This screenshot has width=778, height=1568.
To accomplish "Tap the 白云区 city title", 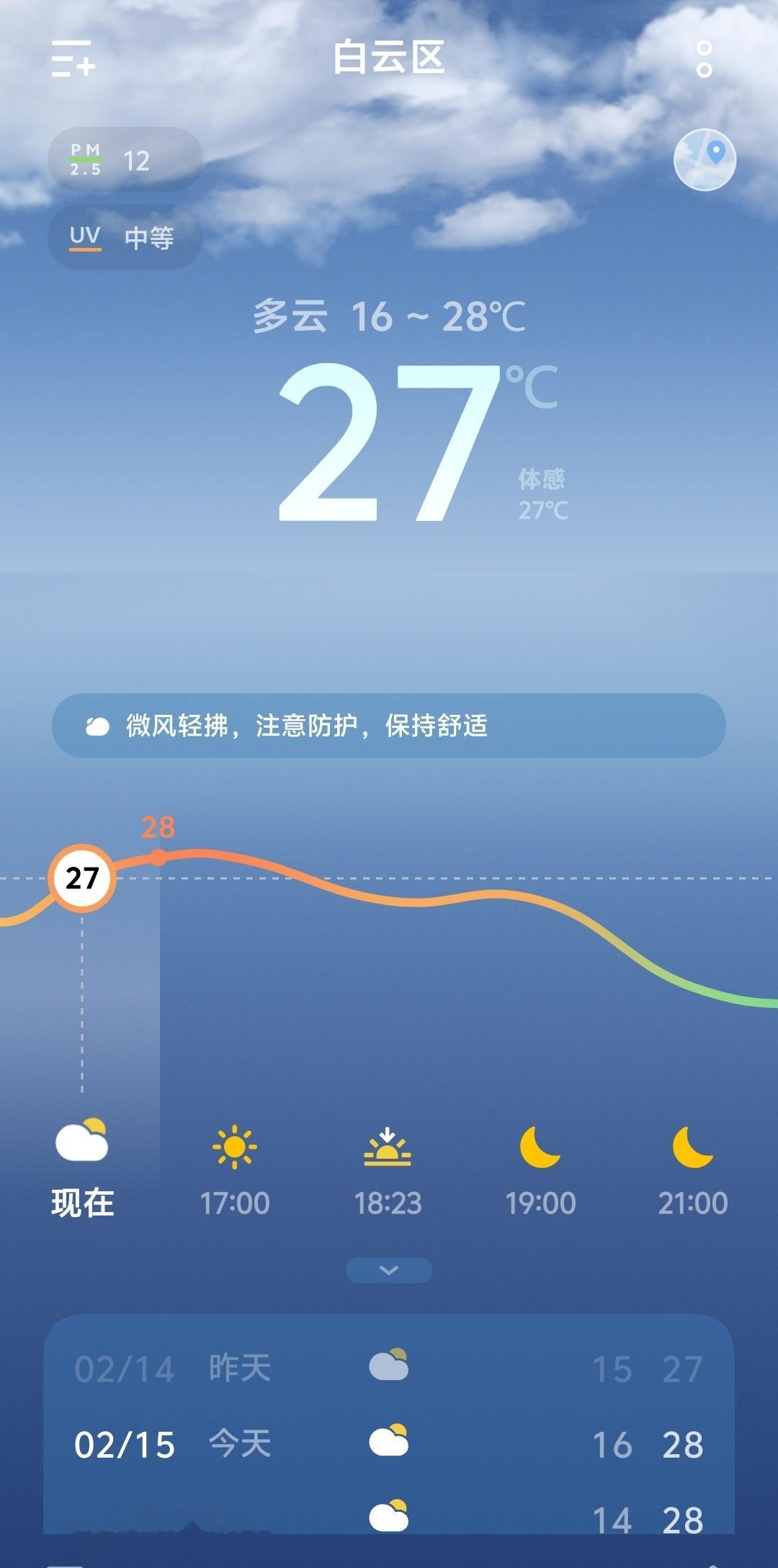I will [388, 61].
